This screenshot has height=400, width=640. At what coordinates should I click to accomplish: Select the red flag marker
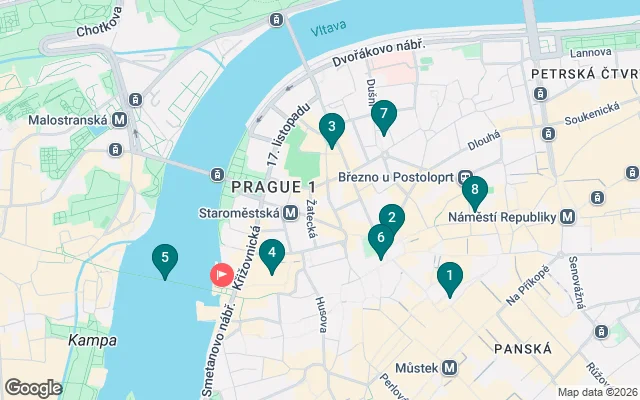coord(219,274)
